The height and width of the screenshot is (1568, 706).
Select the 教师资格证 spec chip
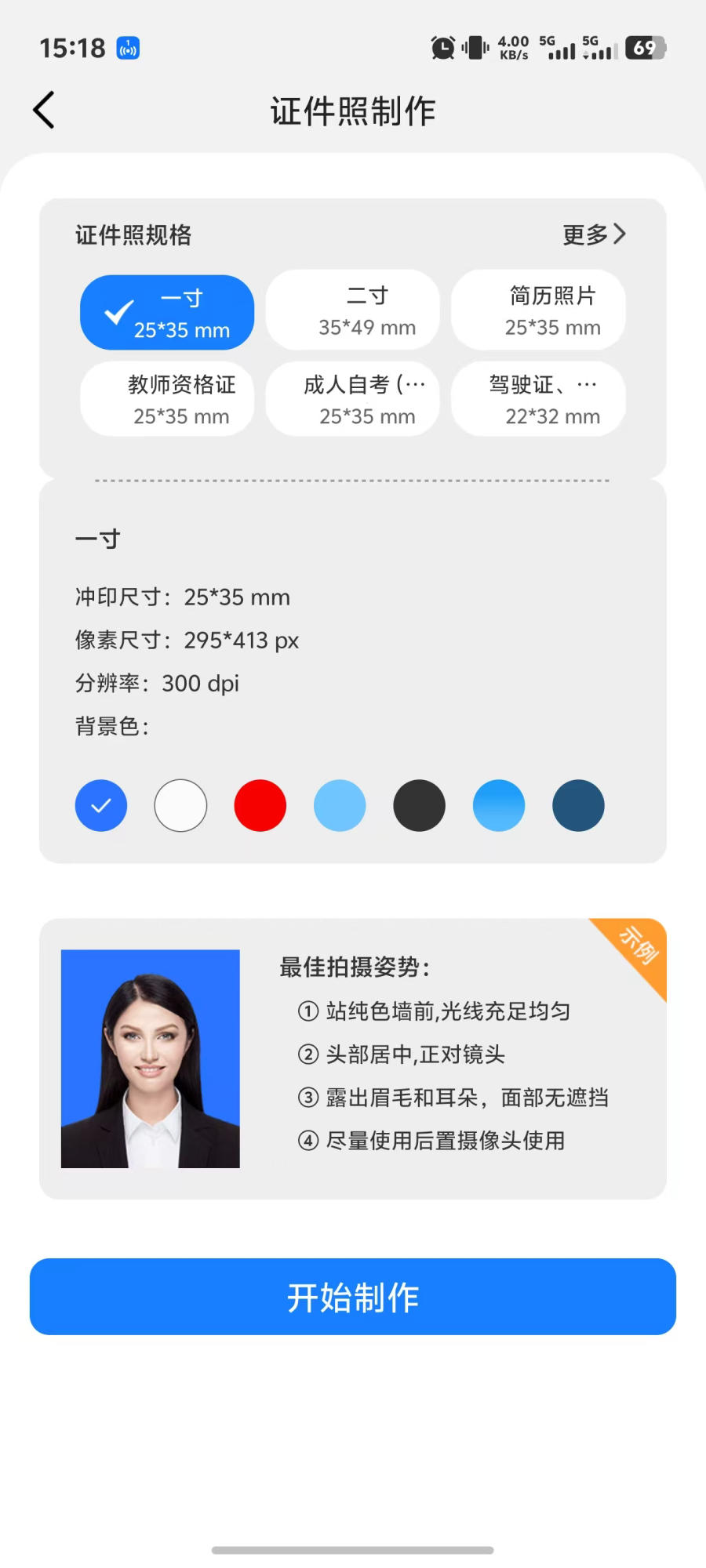click(167, 399)
